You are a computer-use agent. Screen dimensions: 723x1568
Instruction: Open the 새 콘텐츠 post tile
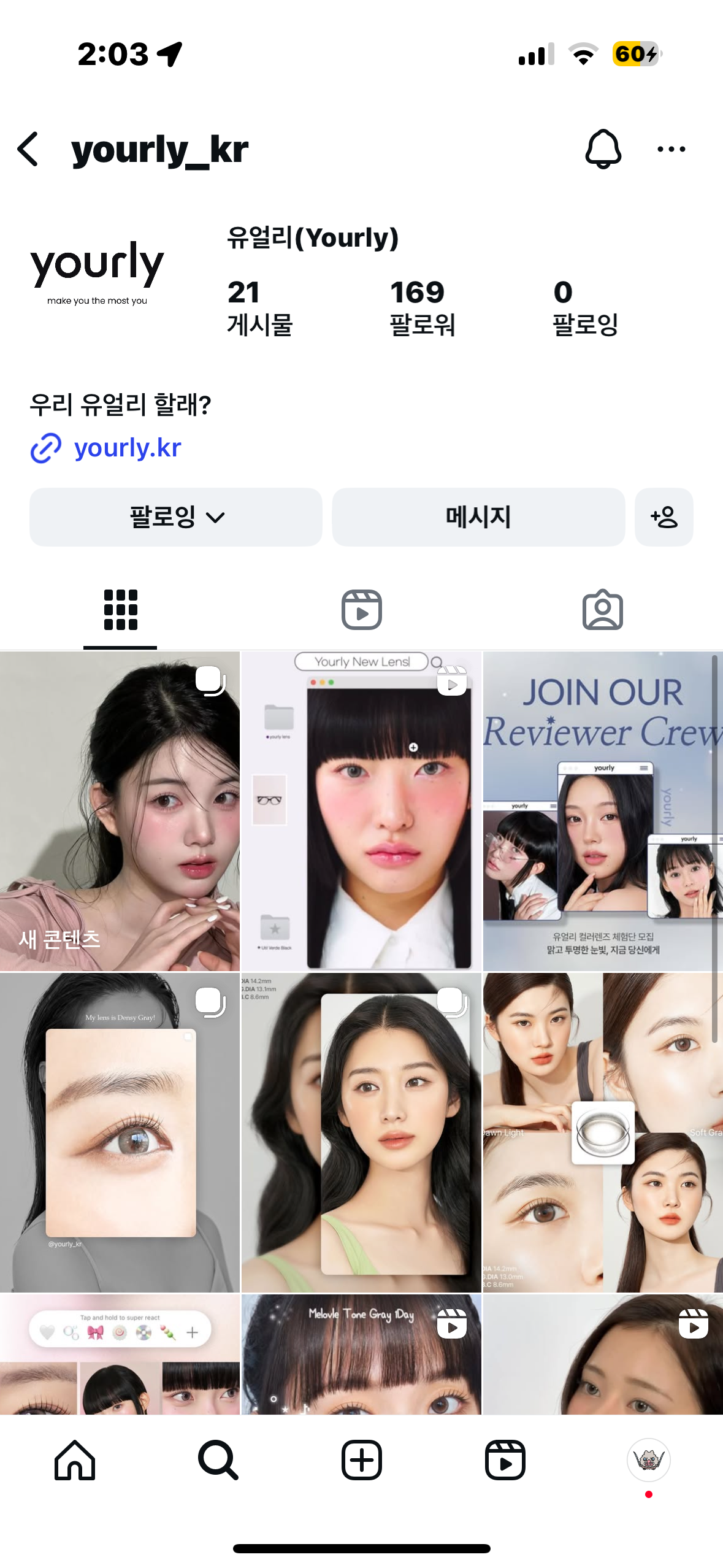[120, 811]
